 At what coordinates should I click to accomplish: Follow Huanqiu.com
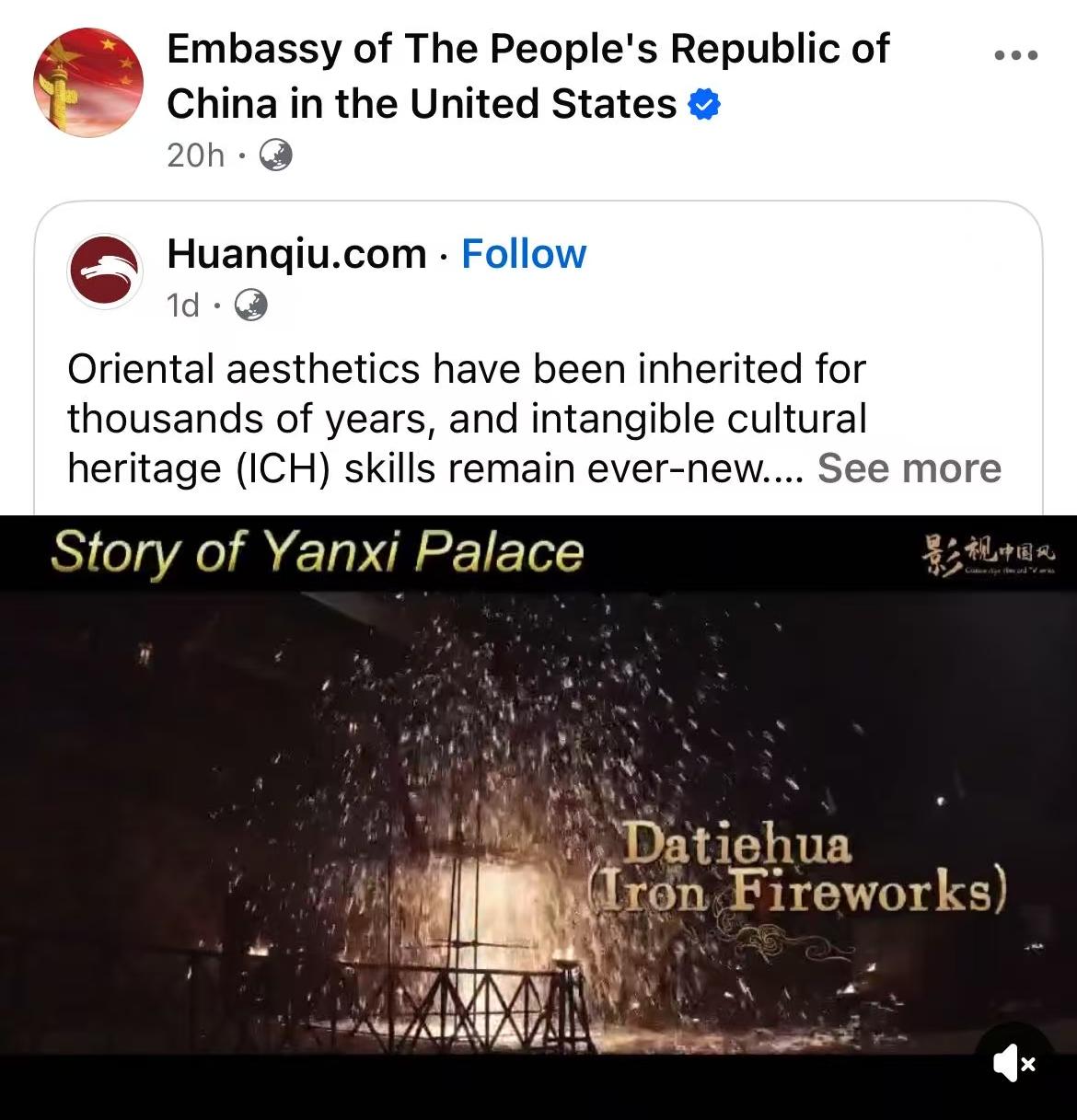pos(523,254)
